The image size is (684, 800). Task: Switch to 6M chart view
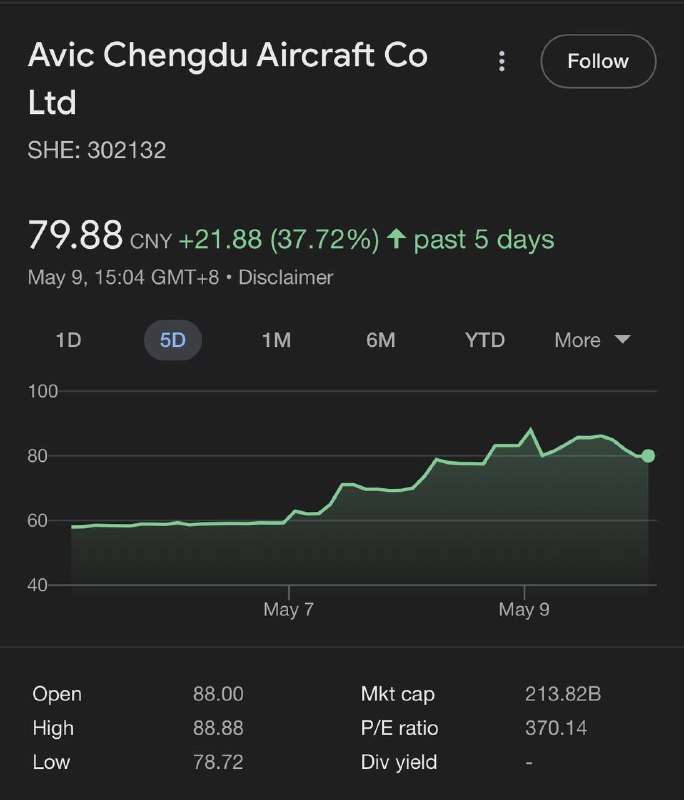381,340
